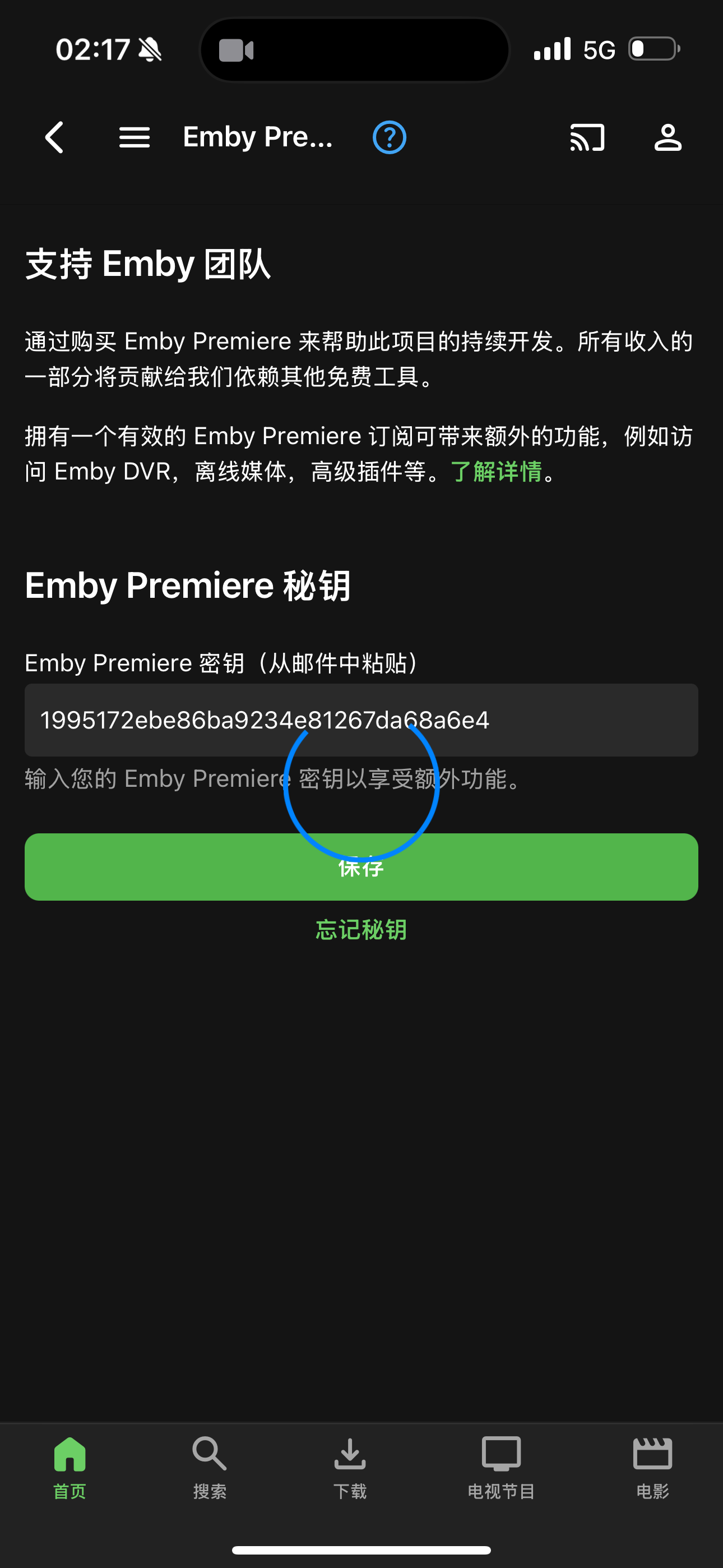Select the 电影 tab

[x=652, y=1467]
